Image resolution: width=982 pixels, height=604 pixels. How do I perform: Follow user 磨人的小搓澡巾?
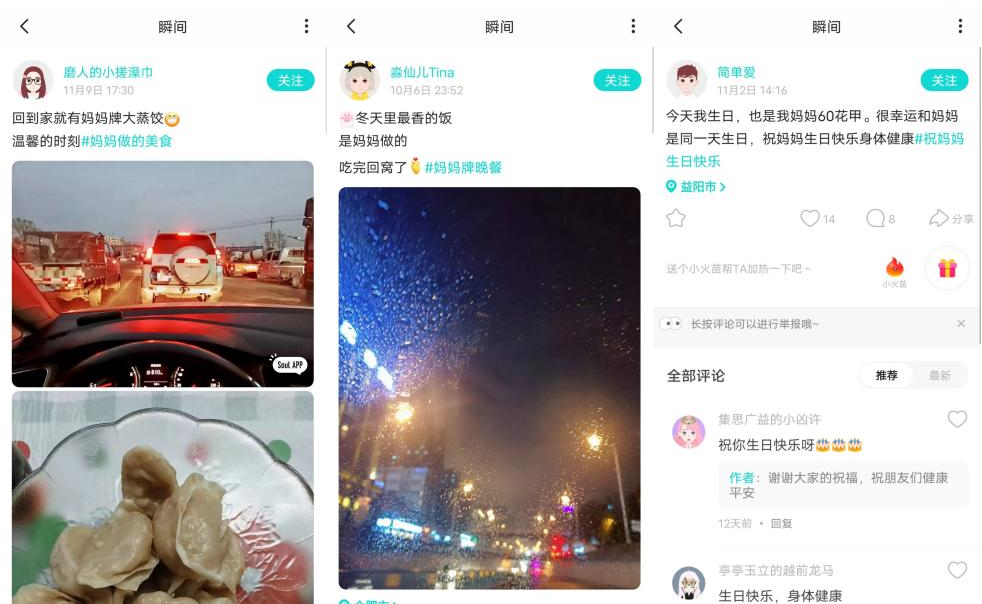click(290, 80)
